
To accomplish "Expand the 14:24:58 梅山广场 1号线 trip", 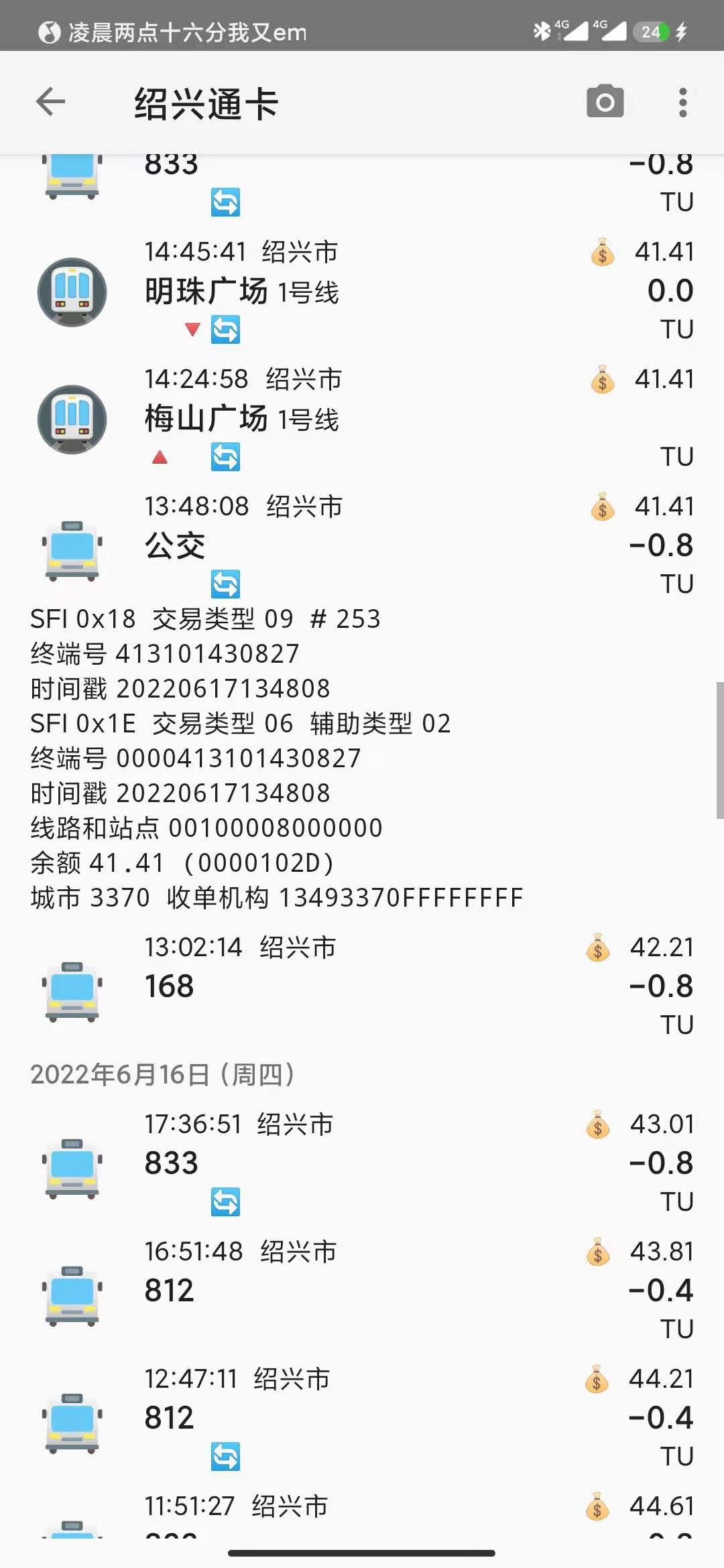I will (362, 419).
